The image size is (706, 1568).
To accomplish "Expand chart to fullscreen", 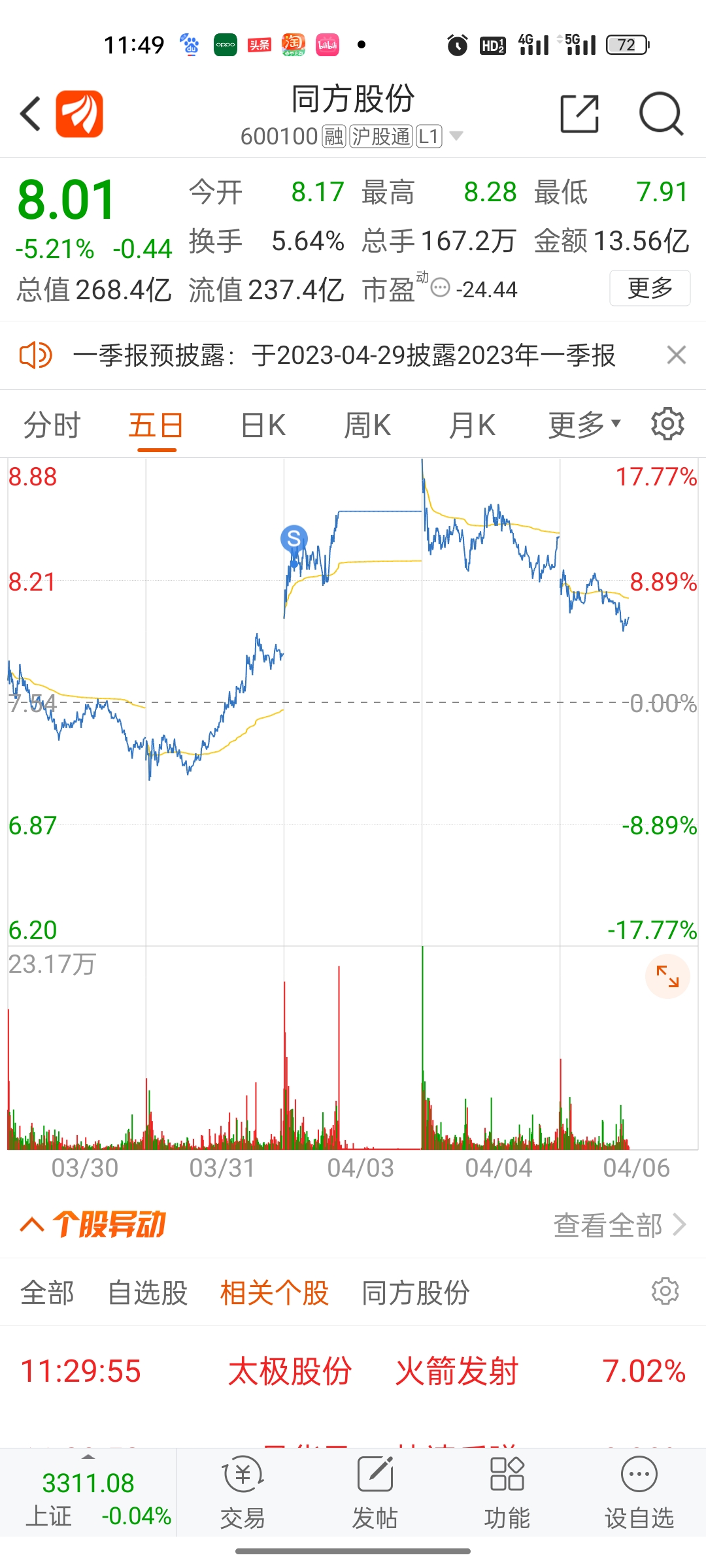I will click(x=667, y=977).
